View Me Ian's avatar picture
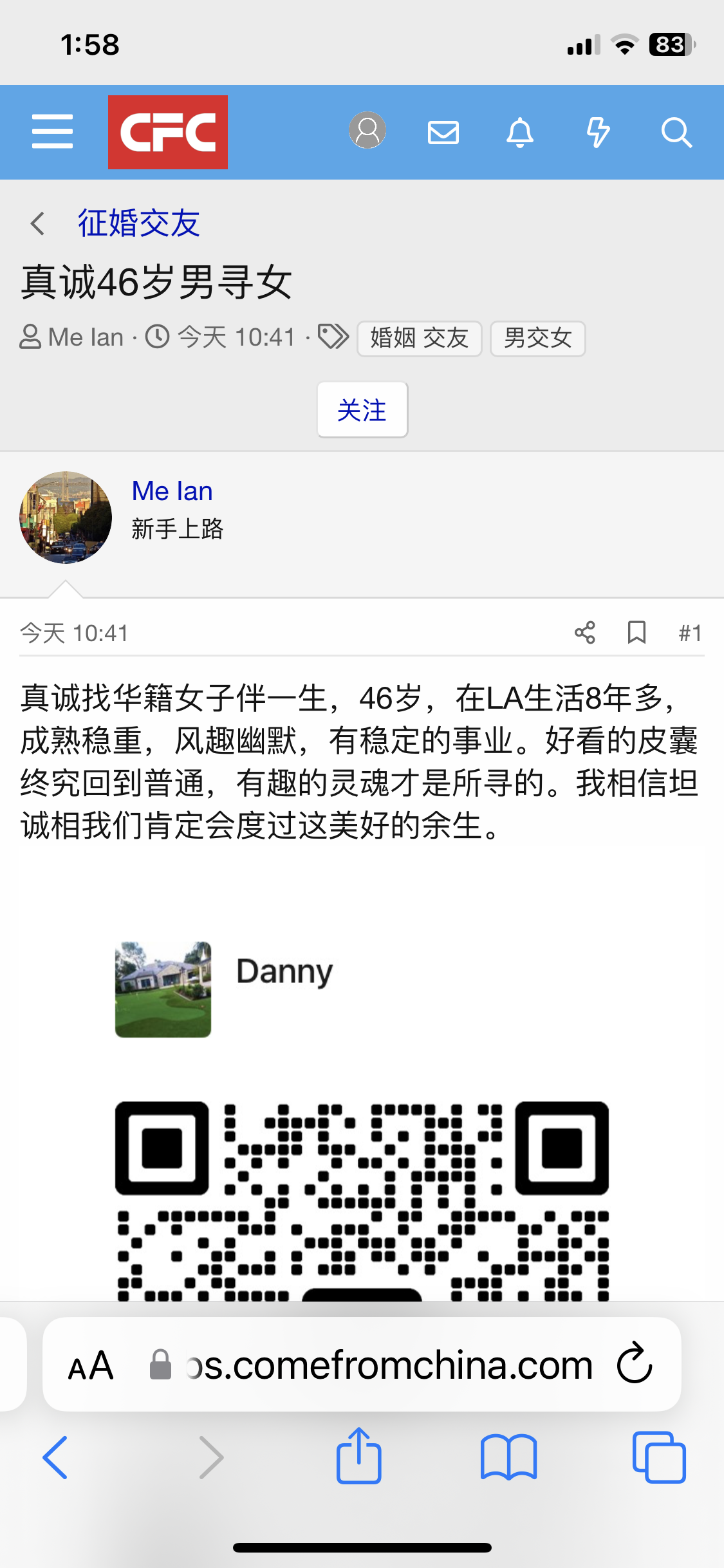 [65, 518]
